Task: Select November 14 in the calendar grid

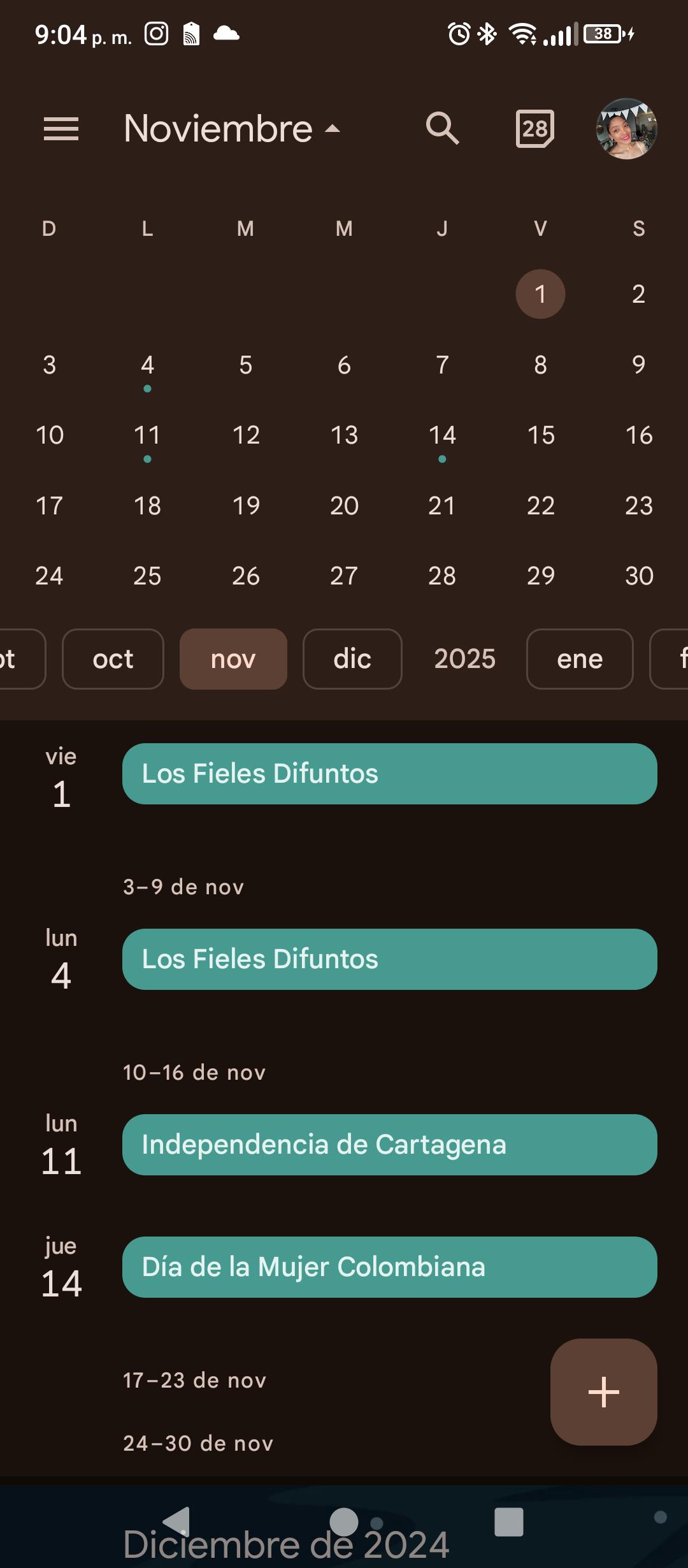Action: coord(442,435)
